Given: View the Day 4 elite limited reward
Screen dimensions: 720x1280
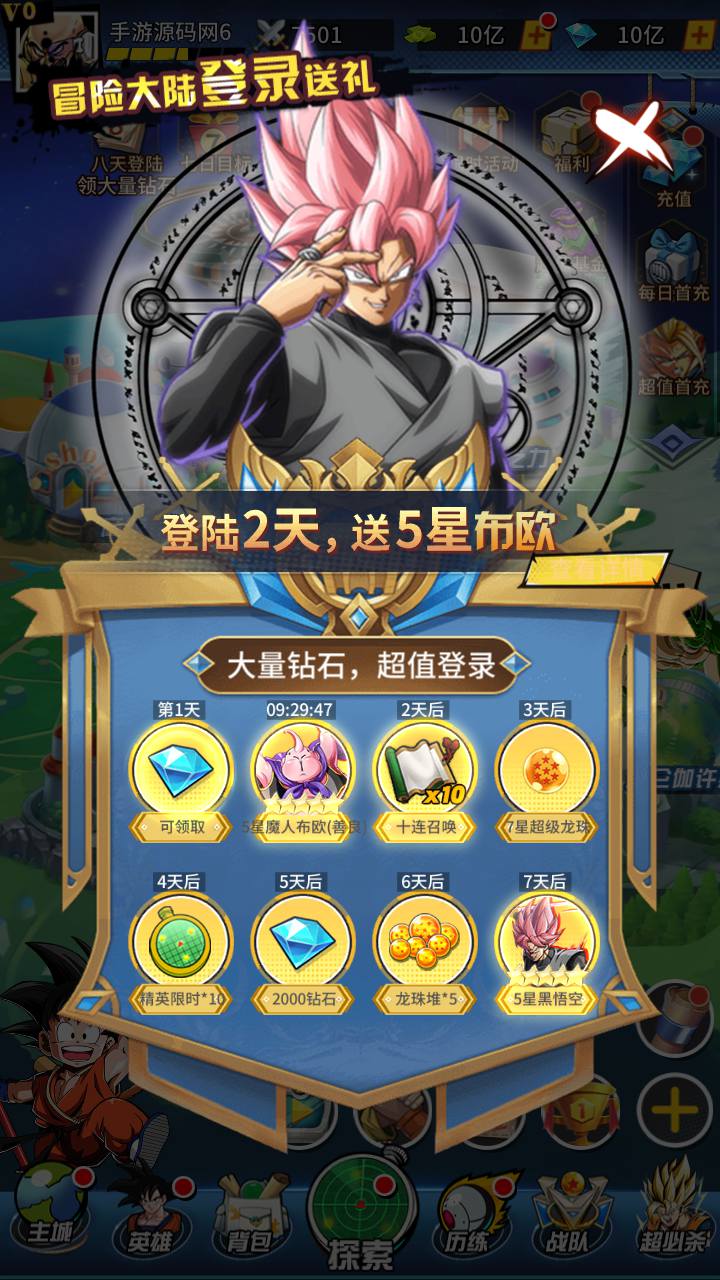Looking at the screenshot, I should point(181,942).
